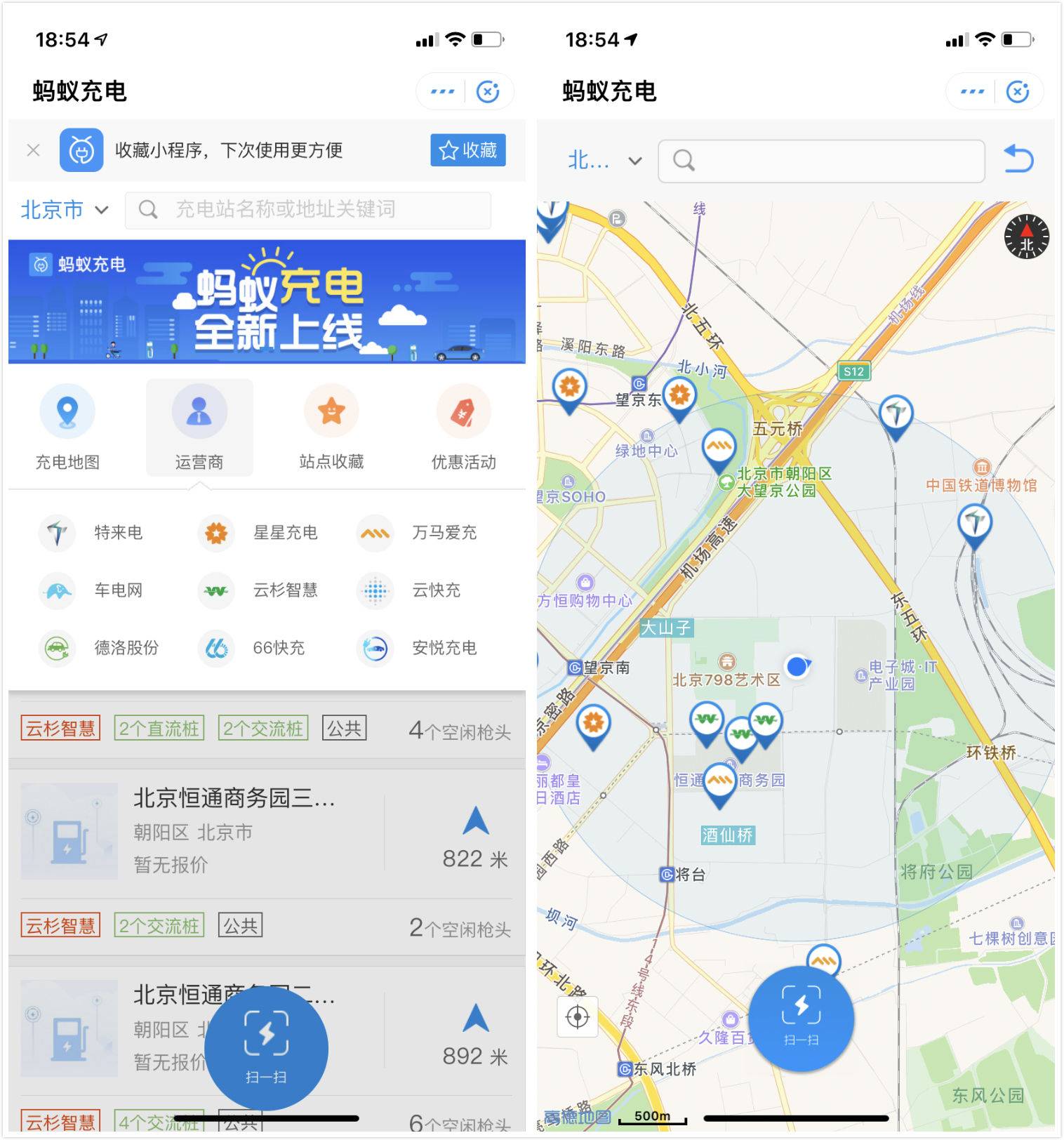Tap the blue return arrow beside map search
Screen dimensions: 1064x1140
click(1018, 159)
